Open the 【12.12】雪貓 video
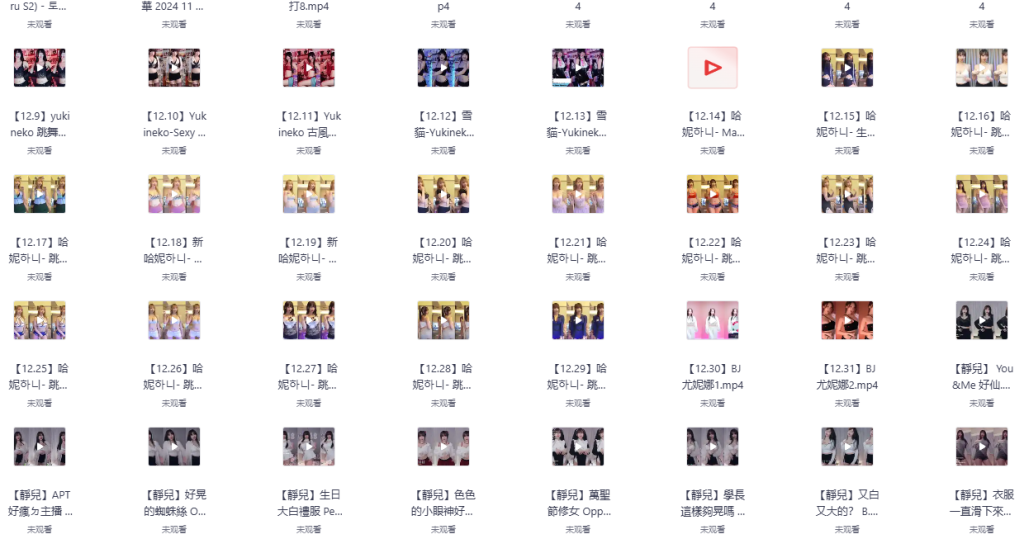Image resolution: width=1024 pixels, height=539 pixels. point(443,68)
